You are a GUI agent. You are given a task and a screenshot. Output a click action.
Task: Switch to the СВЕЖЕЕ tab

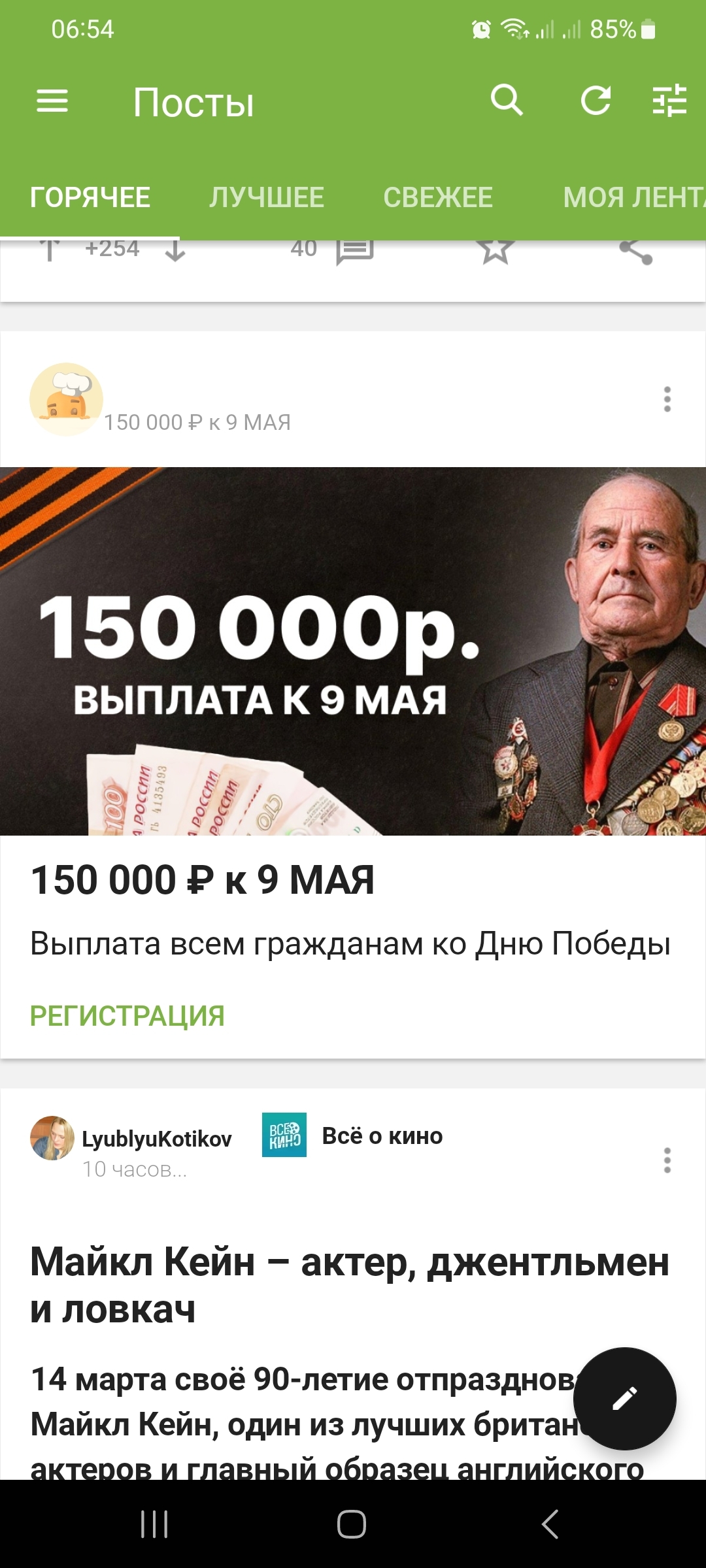(438, 197)
